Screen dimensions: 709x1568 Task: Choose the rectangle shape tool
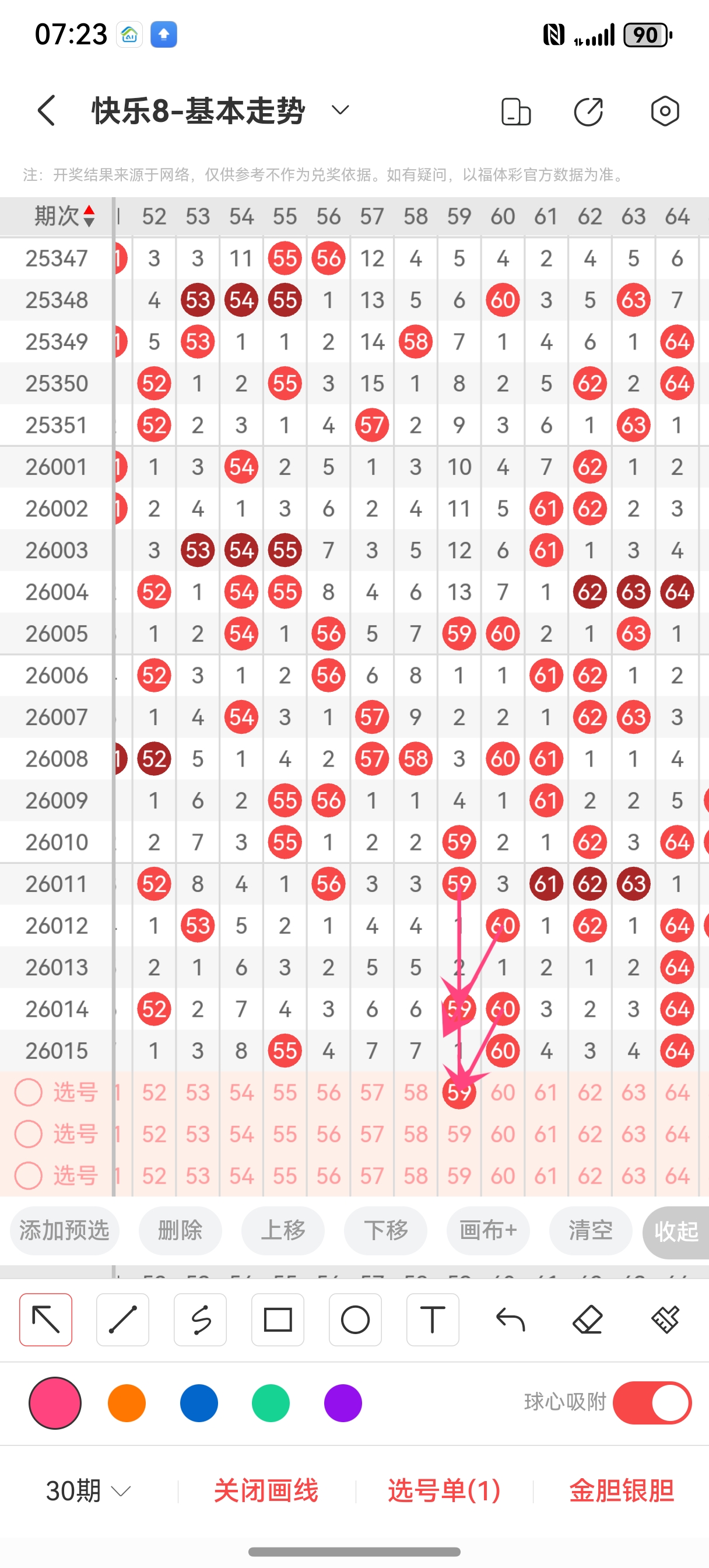(x=278, y=1319)
